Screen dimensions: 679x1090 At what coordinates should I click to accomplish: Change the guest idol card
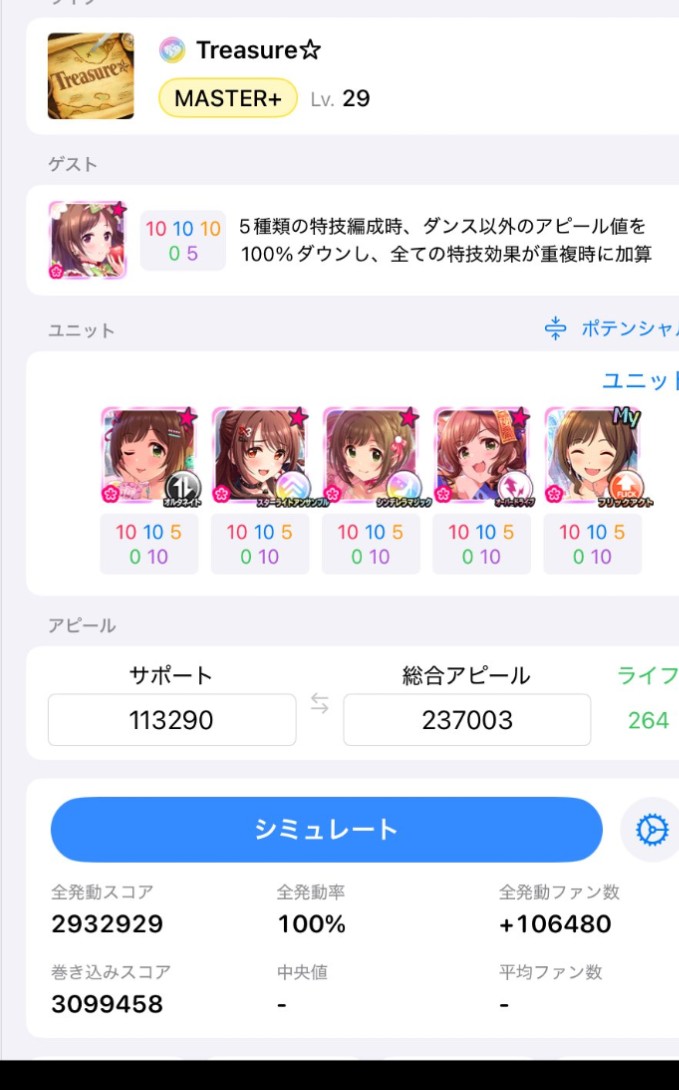[x=87, y=240]
